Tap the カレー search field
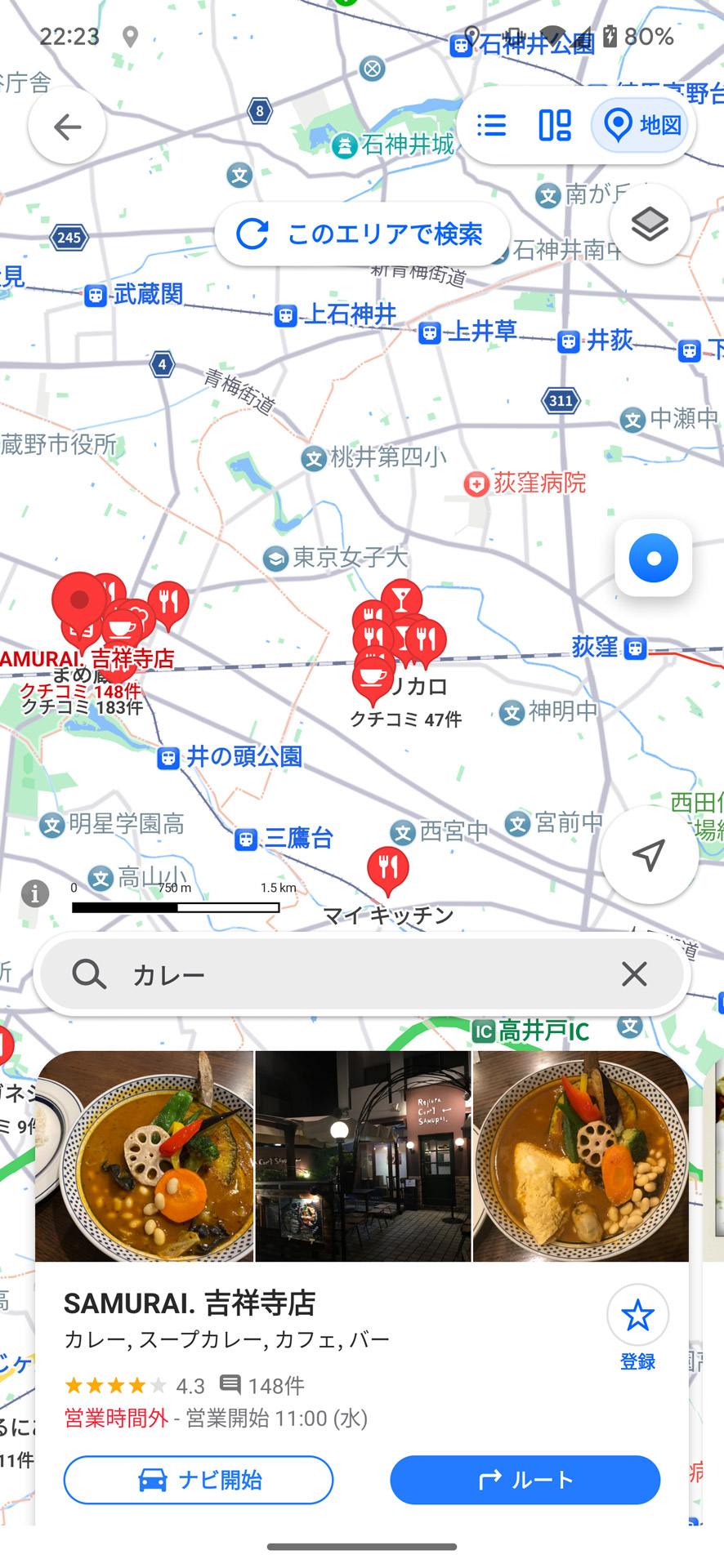724x1568 pixels. pyautogui.click(x=360, y=974)
